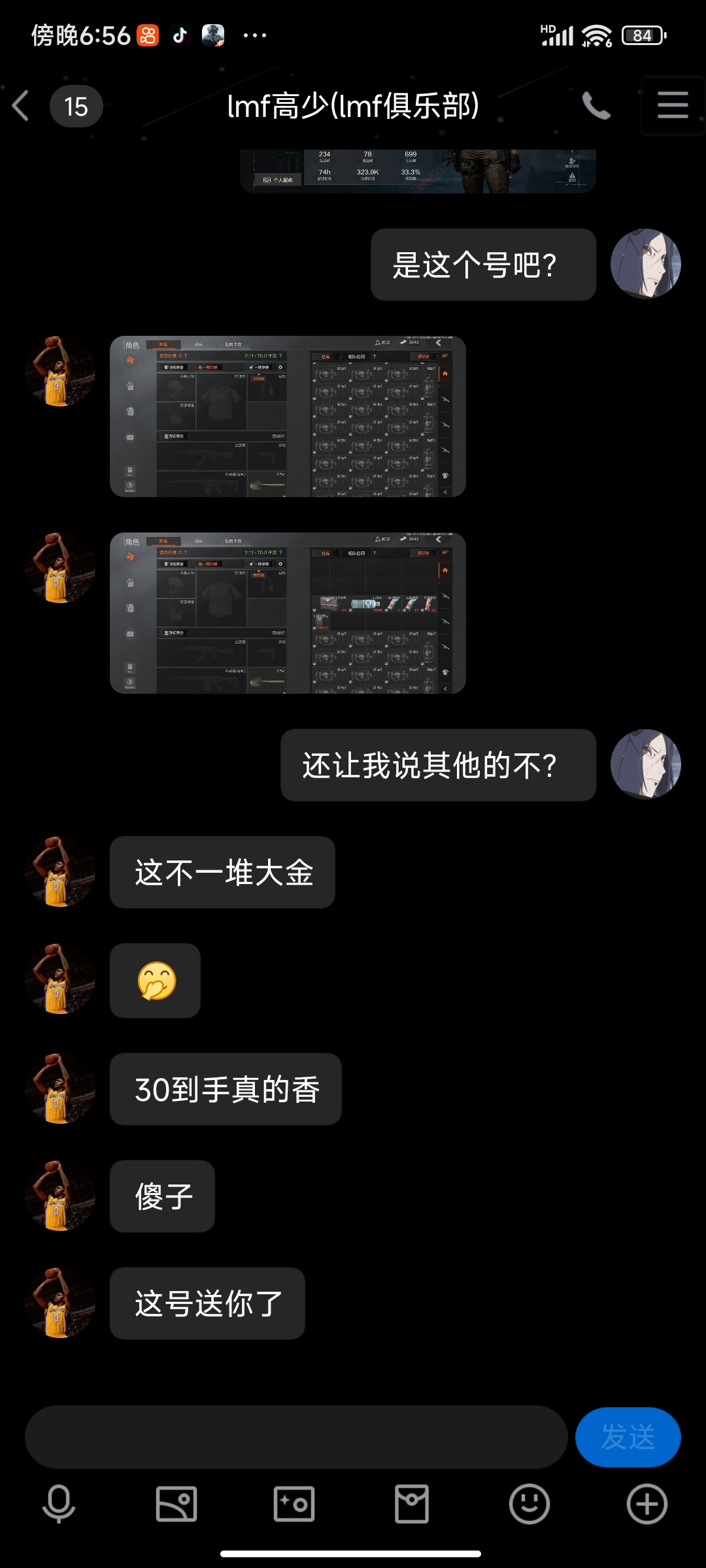706x1568 pixels.
Task: Open the second inventory screenshot with items
Action: point(288,613)
